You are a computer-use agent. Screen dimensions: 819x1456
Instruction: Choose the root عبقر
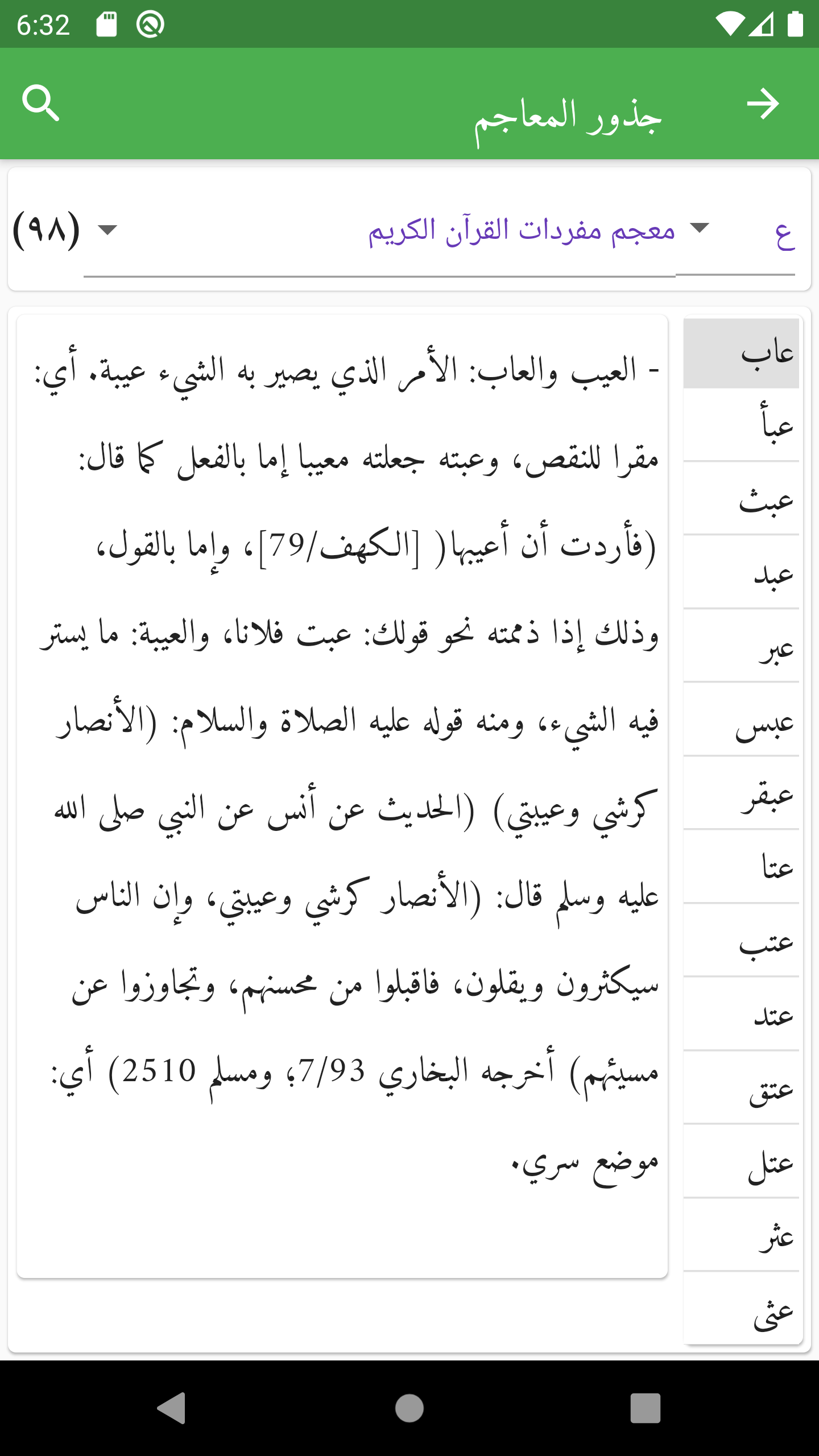pos(741,793)
